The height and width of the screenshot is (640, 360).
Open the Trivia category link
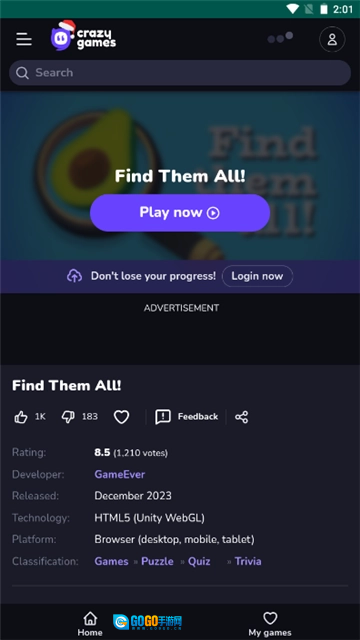(248, 561)
